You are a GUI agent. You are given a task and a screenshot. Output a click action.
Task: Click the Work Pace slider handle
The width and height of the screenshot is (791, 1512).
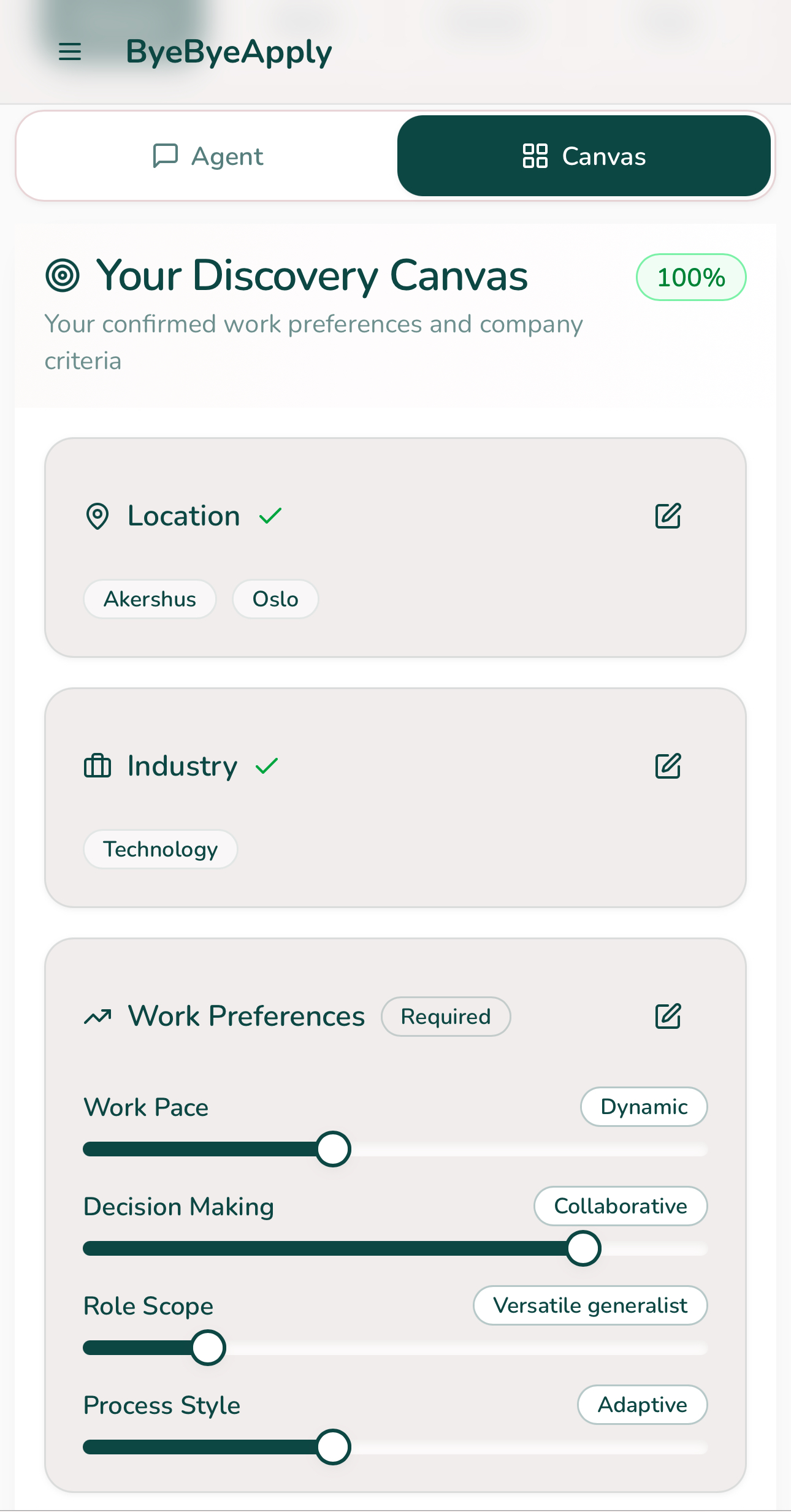(x=333, y=1149)
